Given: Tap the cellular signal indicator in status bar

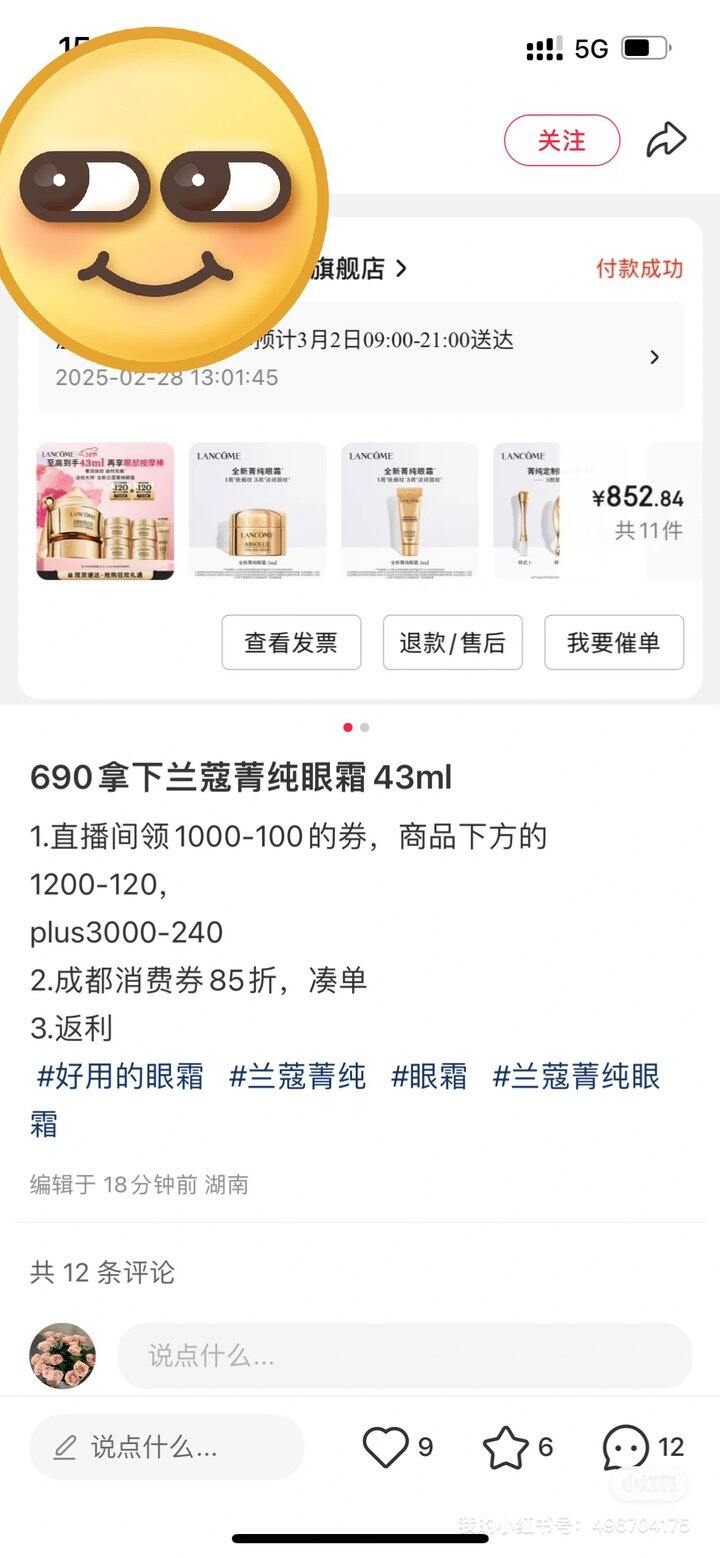Looking at the screenshot, I should pos(541,47).
